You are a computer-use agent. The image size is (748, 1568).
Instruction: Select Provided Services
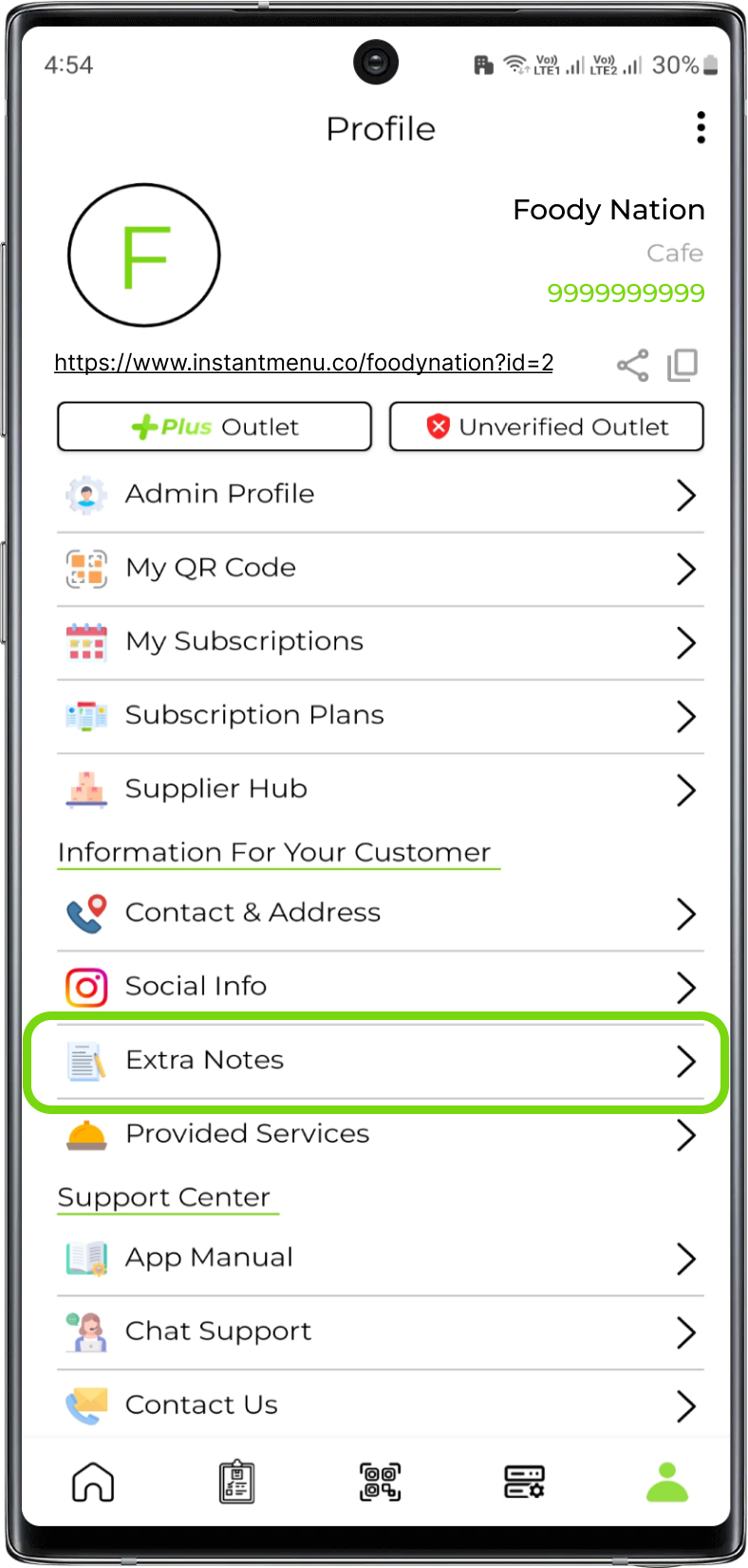click(x=380, y=1134)
